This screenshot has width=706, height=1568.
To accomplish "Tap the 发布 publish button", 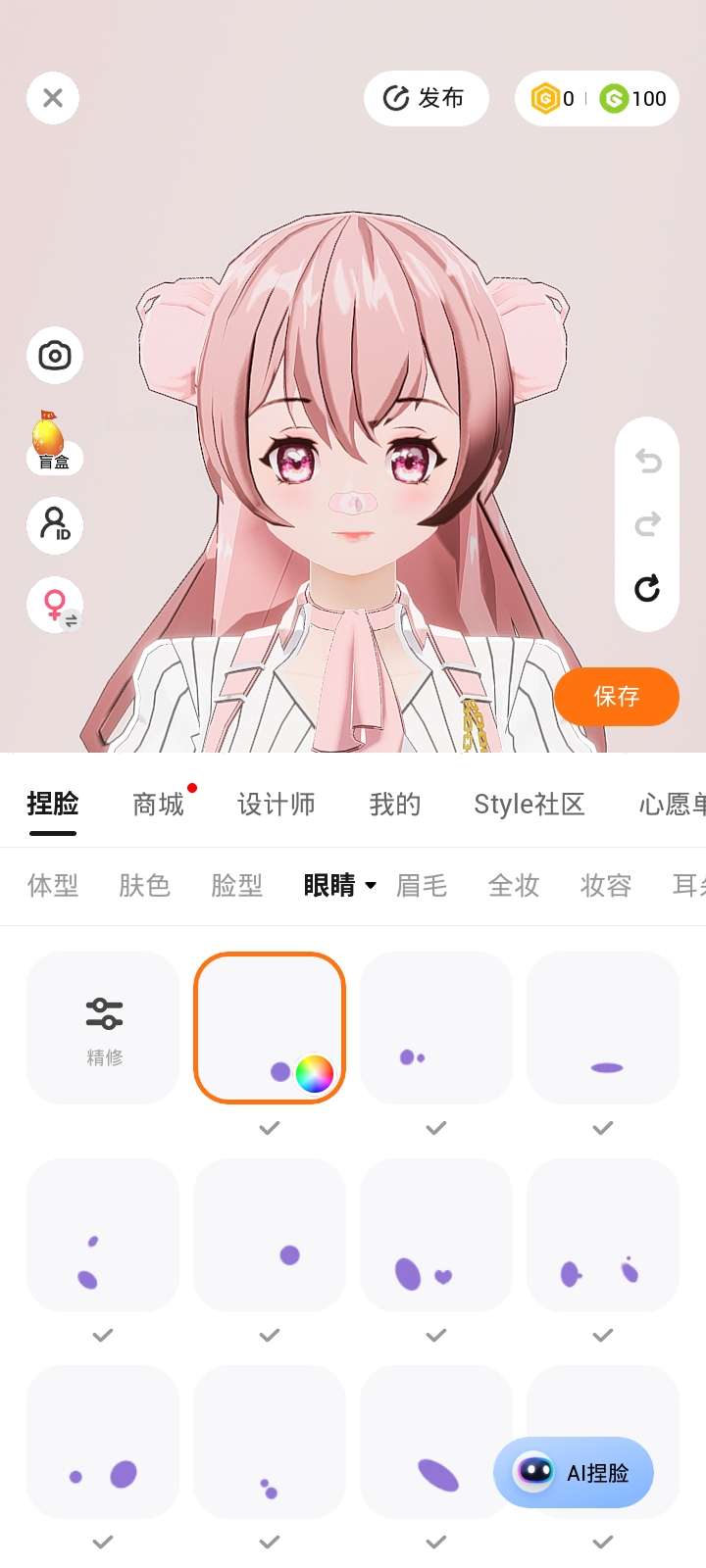I will point(426,98).
